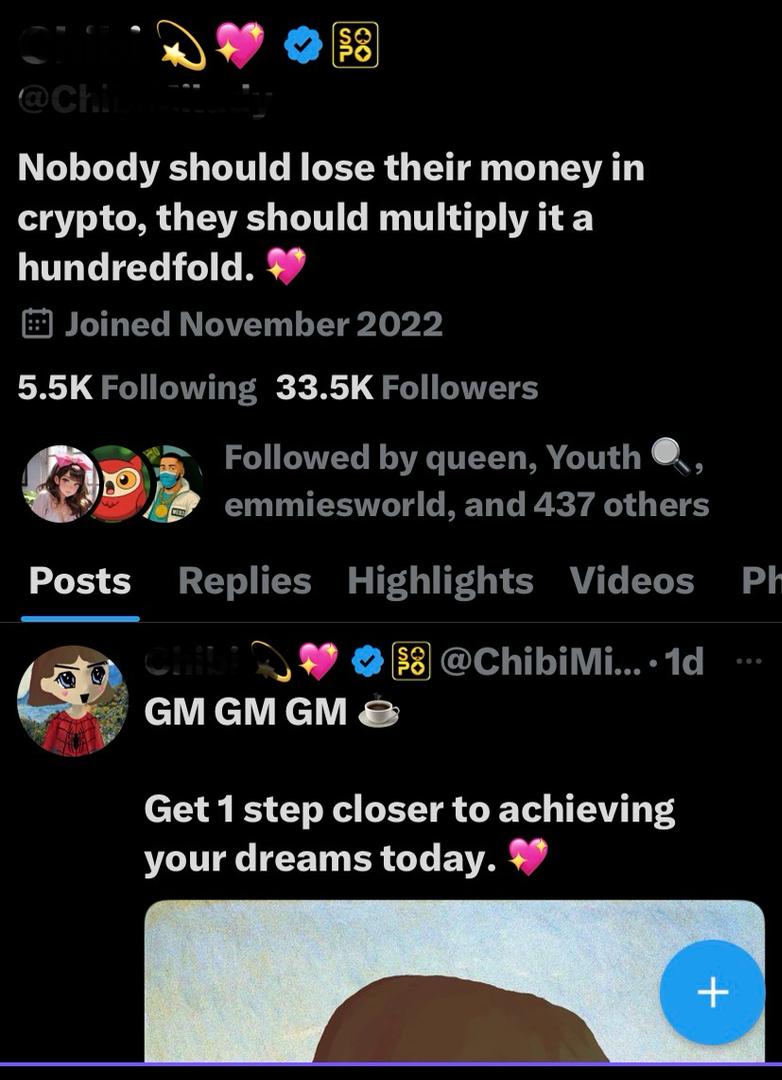
Task: Switch to the Highlights tab
Action: click(440, 581)
